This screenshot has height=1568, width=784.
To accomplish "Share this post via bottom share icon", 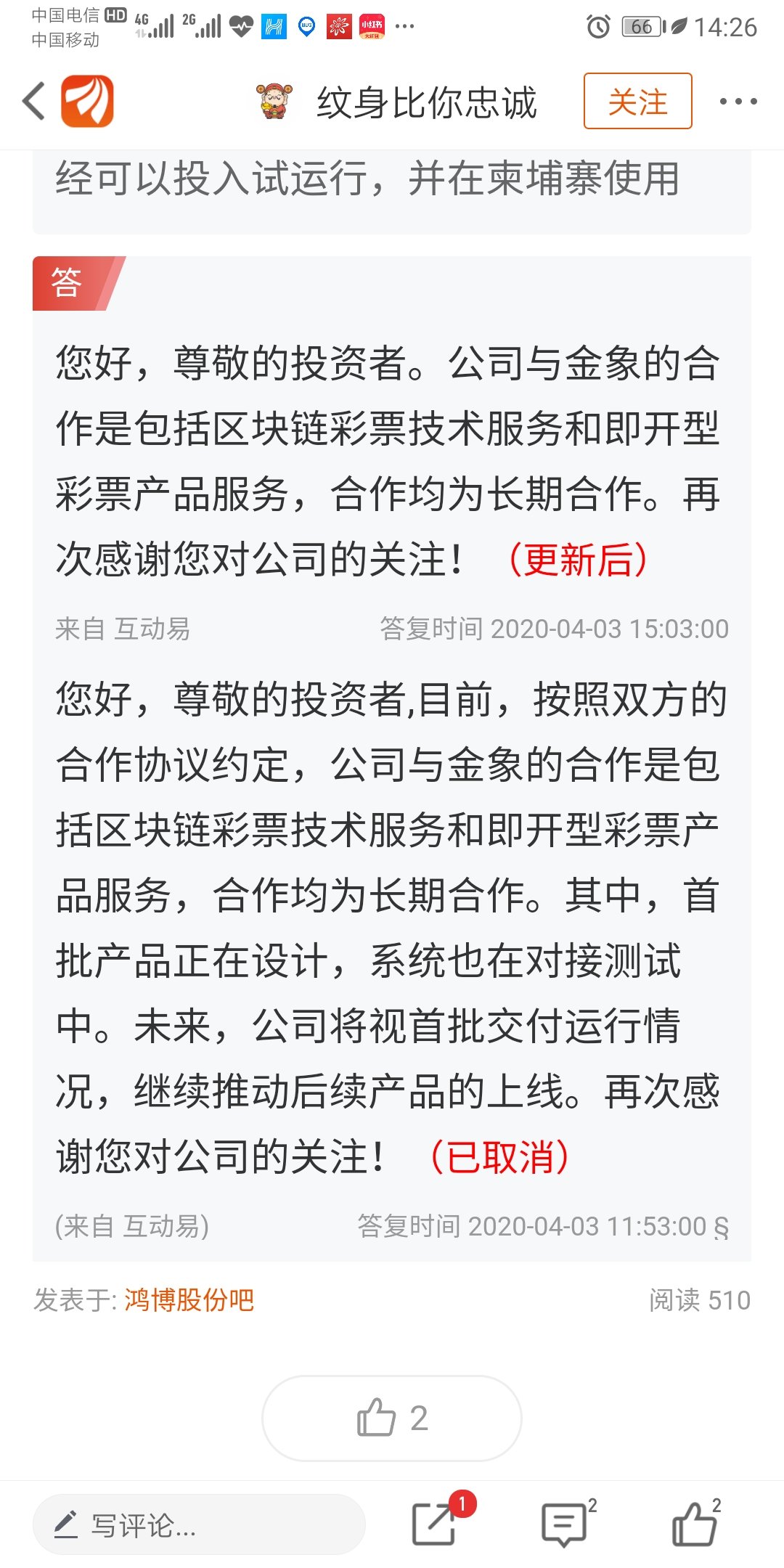I will pyautogui.click(x=436, y=1522).
